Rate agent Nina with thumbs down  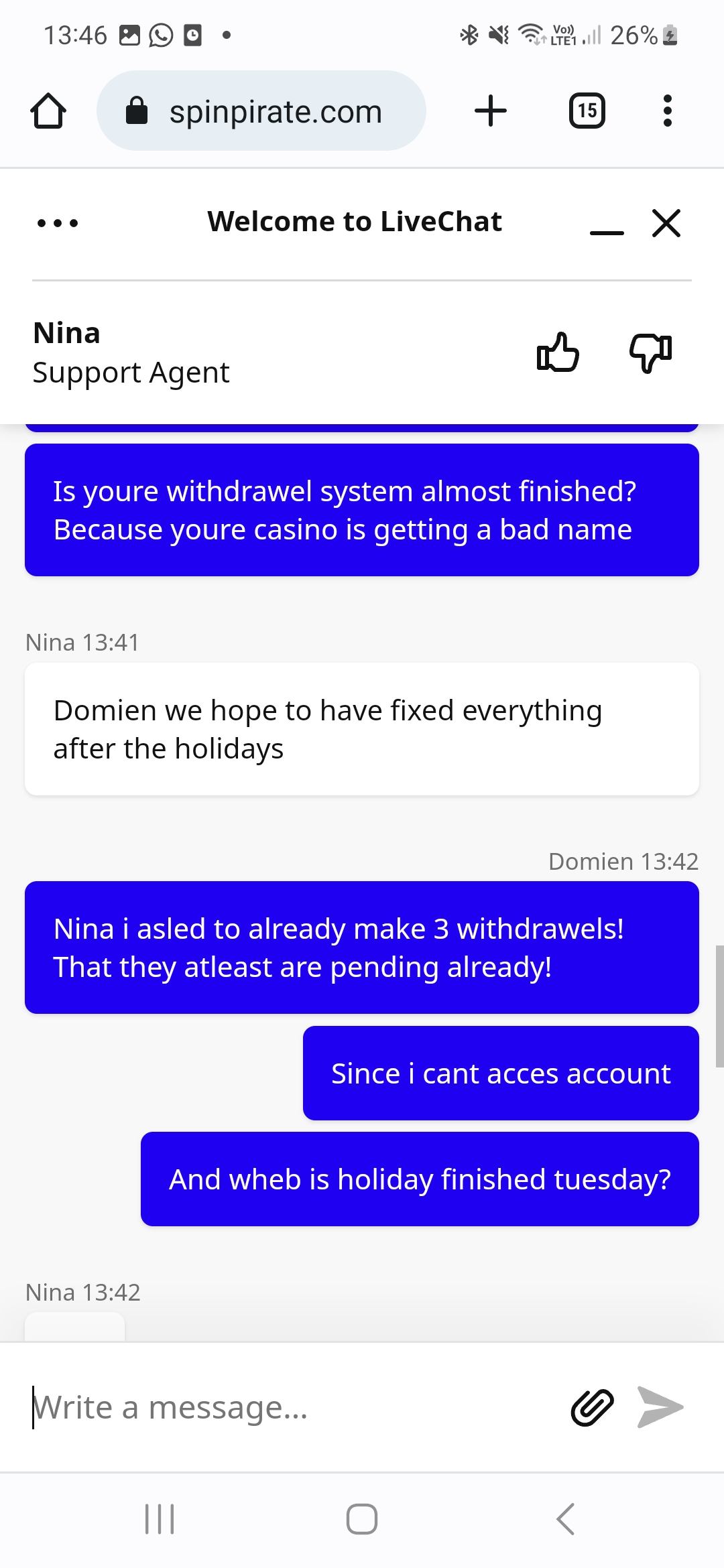click(650, 352)
